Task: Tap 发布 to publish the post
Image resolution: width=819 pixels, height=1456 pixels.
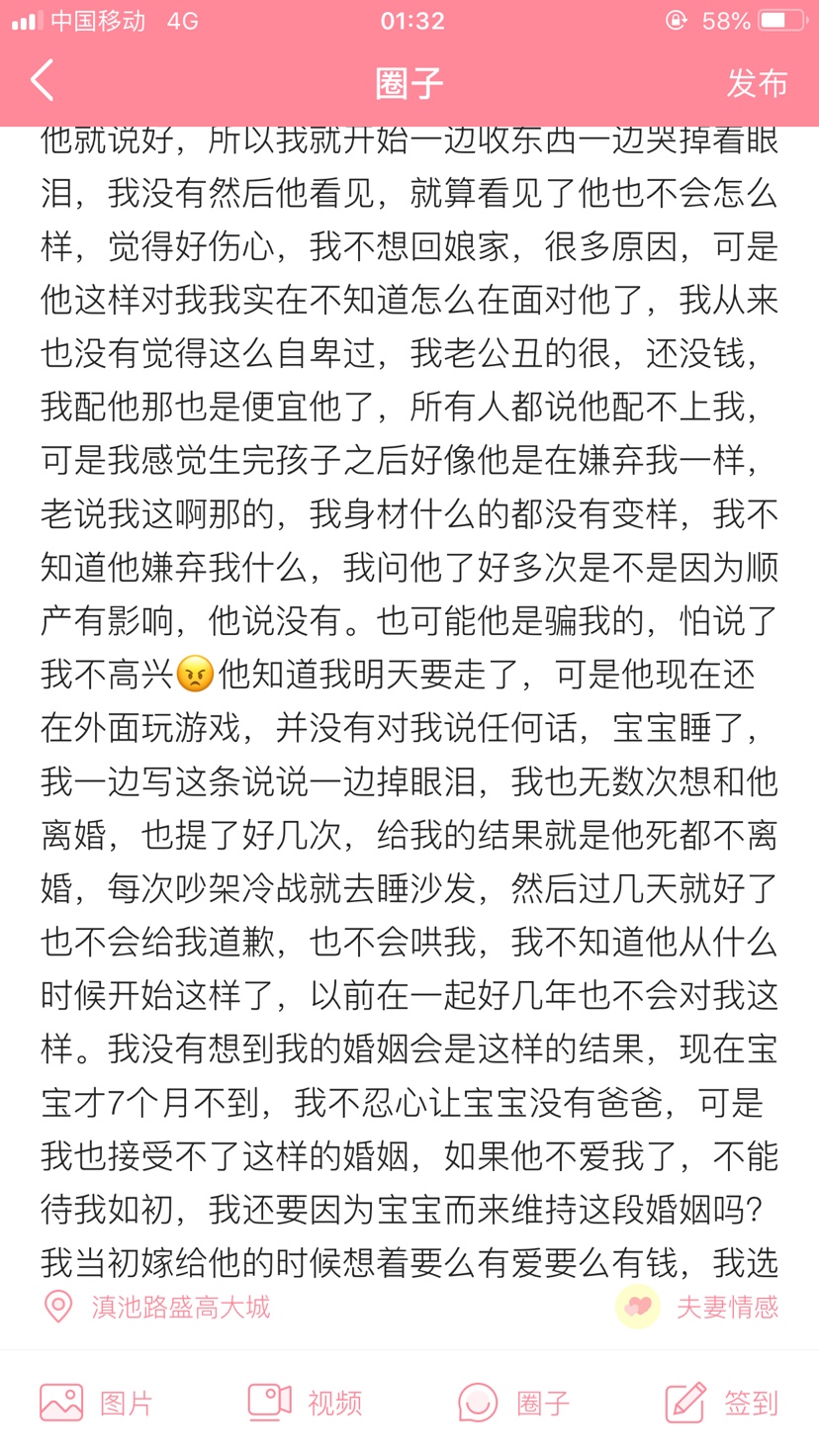Action: point(757,83)
